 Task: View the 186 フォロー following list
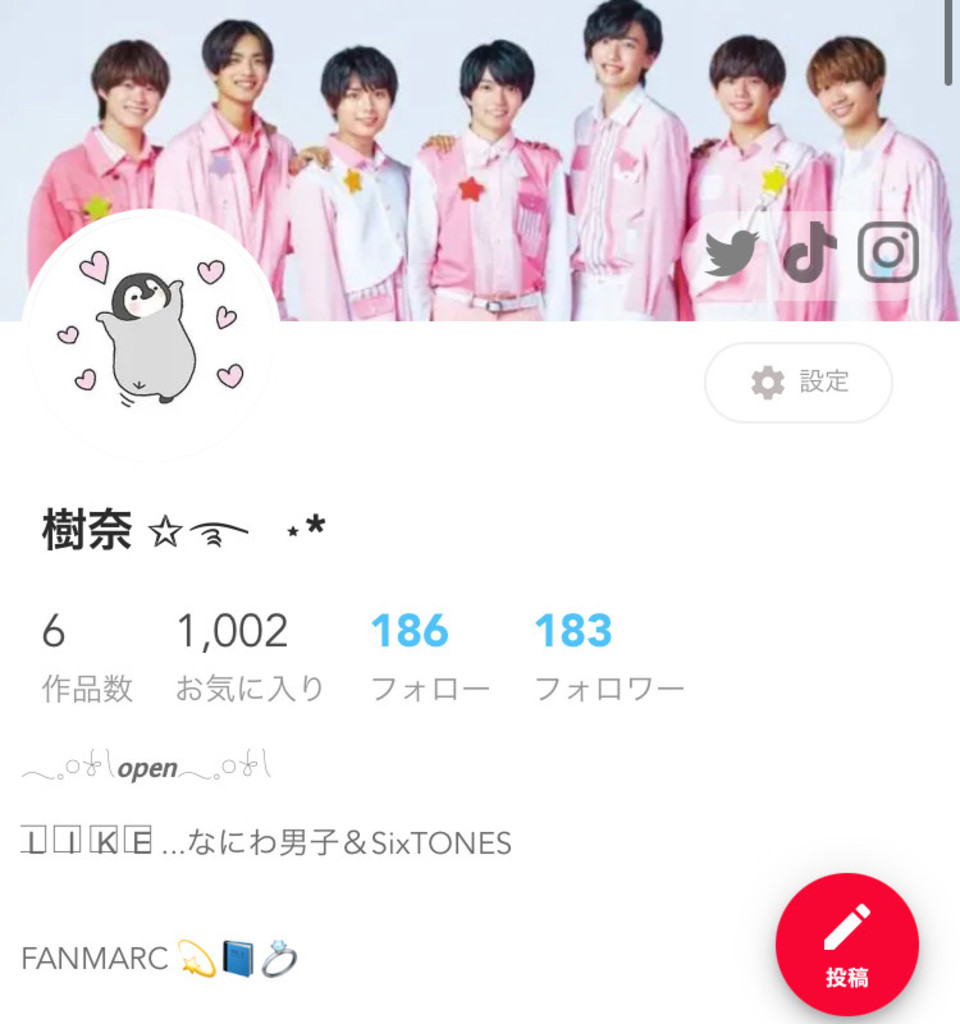[x=429, y=655]
